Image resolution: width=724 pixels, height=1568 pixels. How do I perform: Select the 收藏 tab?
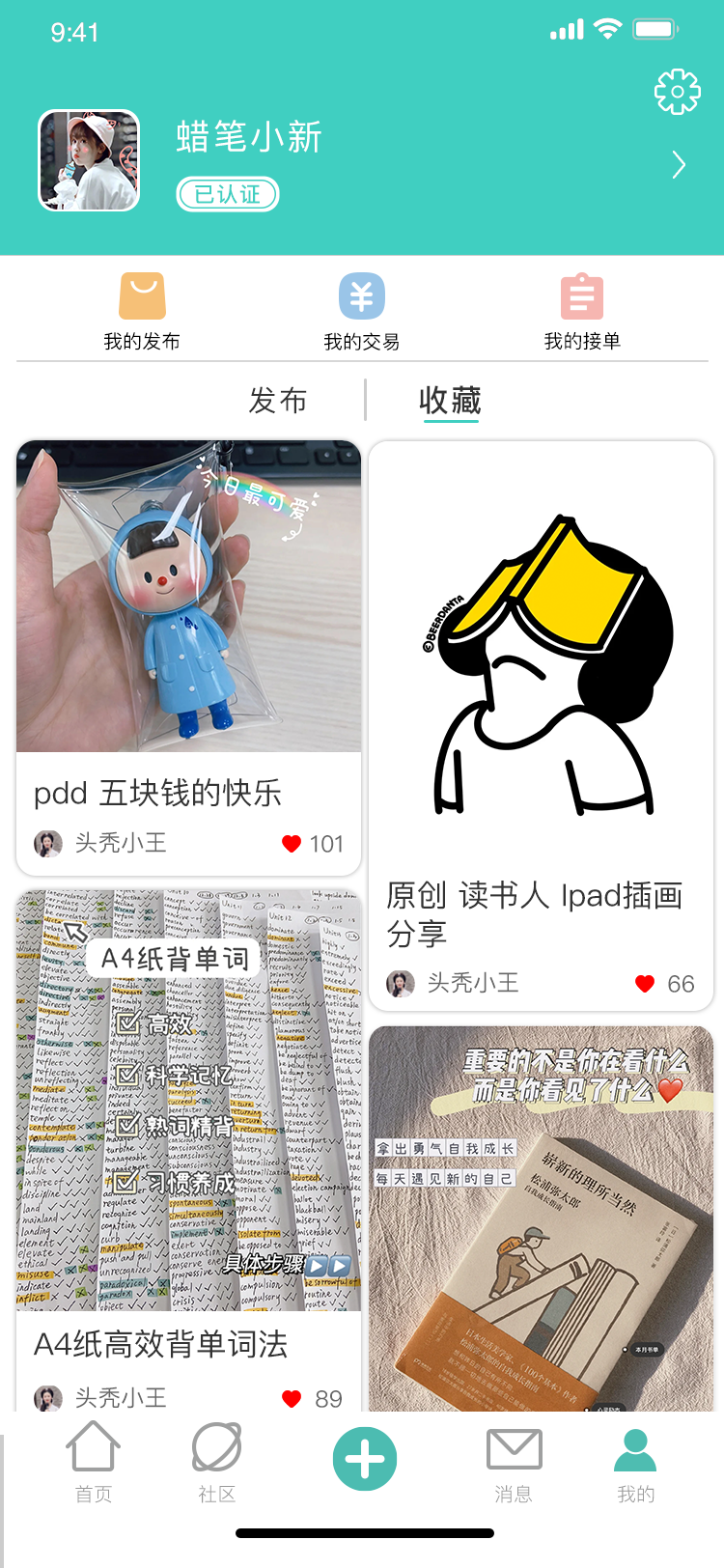[x=450, y=400]
